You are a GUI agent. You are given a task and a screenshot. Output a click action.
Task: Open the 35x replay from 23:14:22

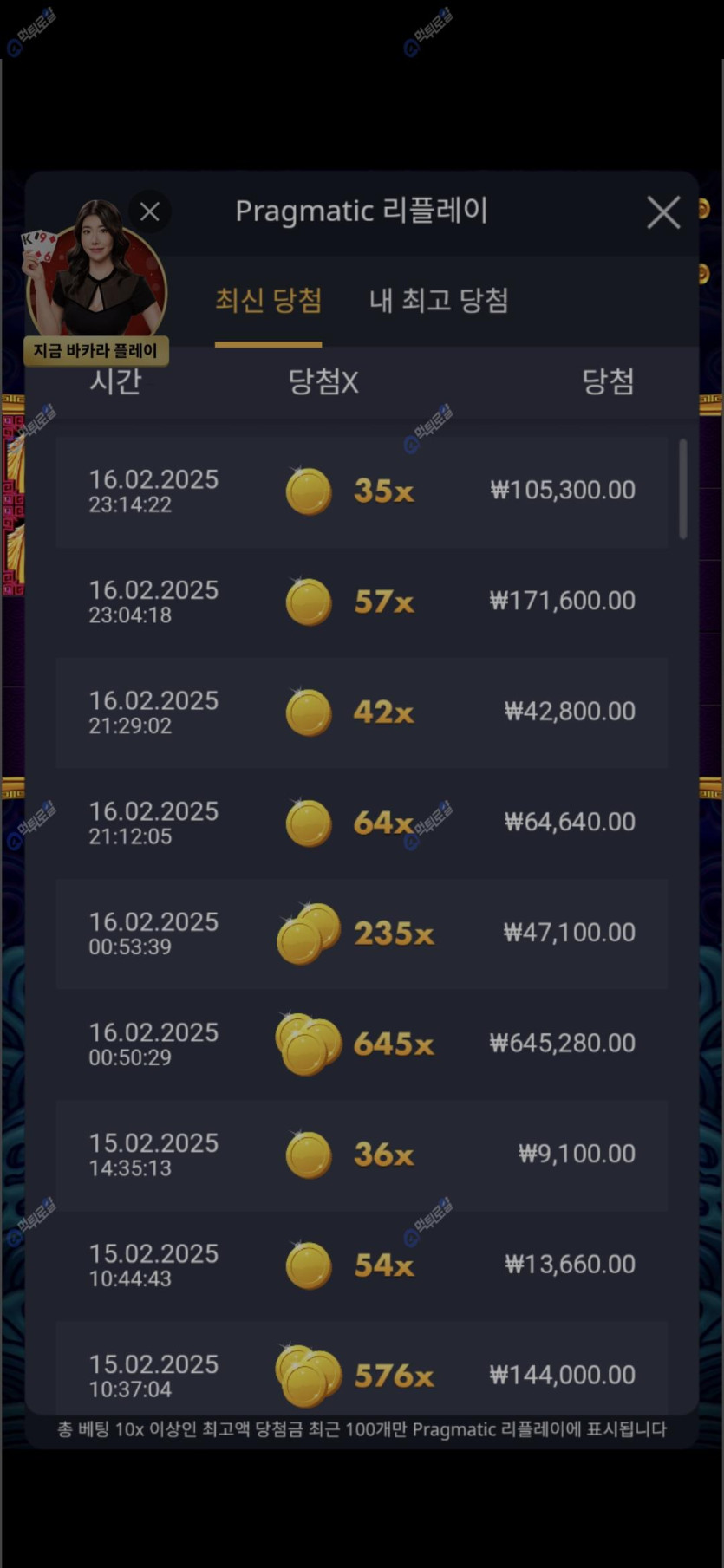362,491
